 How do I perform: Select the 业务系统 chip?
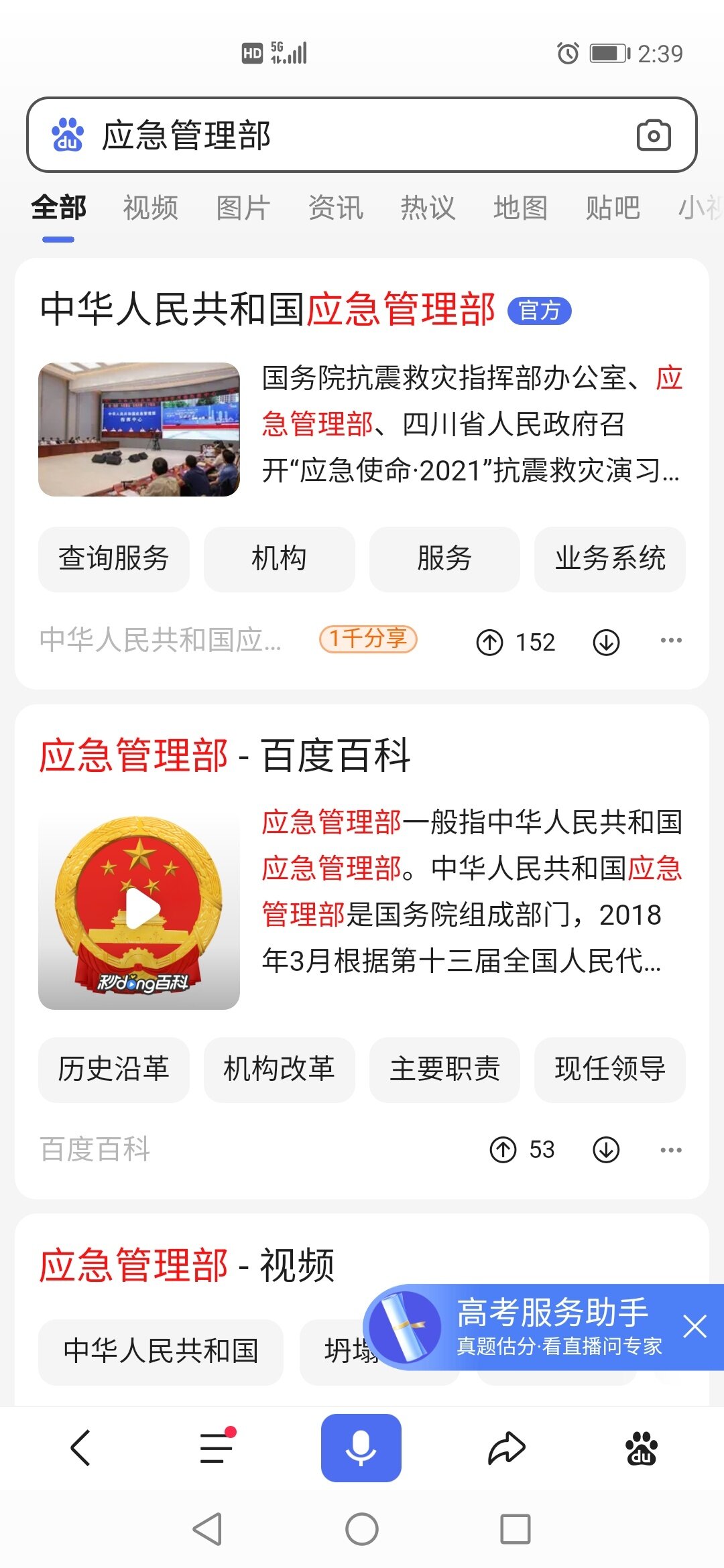click(609, 559)
